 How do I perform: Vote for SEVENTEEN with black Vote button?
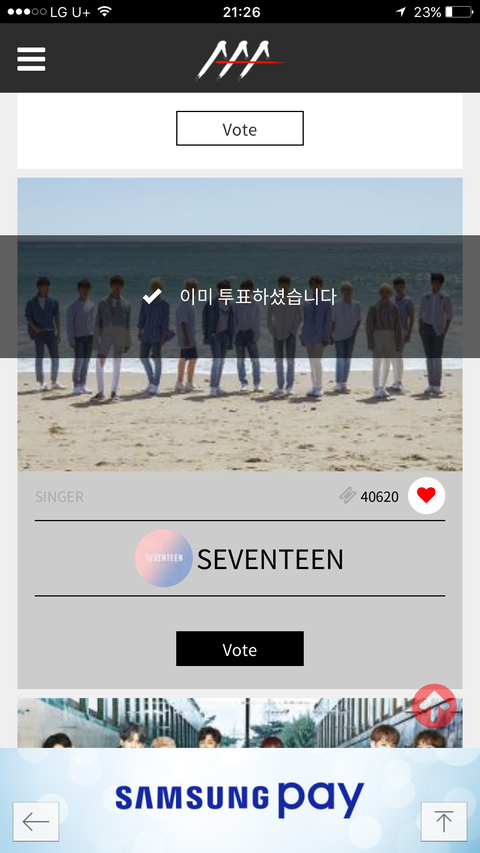pyautogui.click(x=239, y=648)
